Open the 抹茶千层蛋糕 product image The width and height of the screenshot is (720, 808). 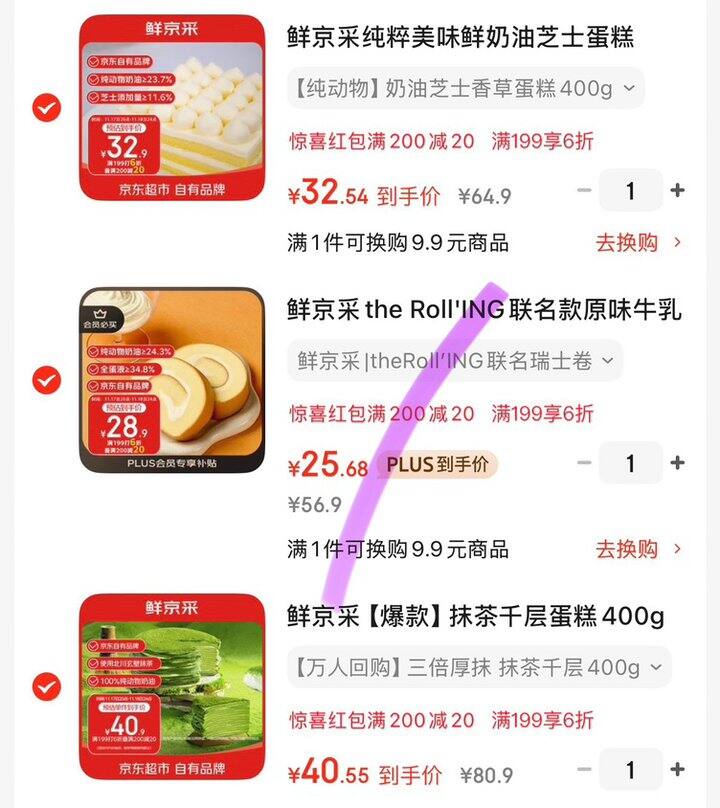[172, 687]
